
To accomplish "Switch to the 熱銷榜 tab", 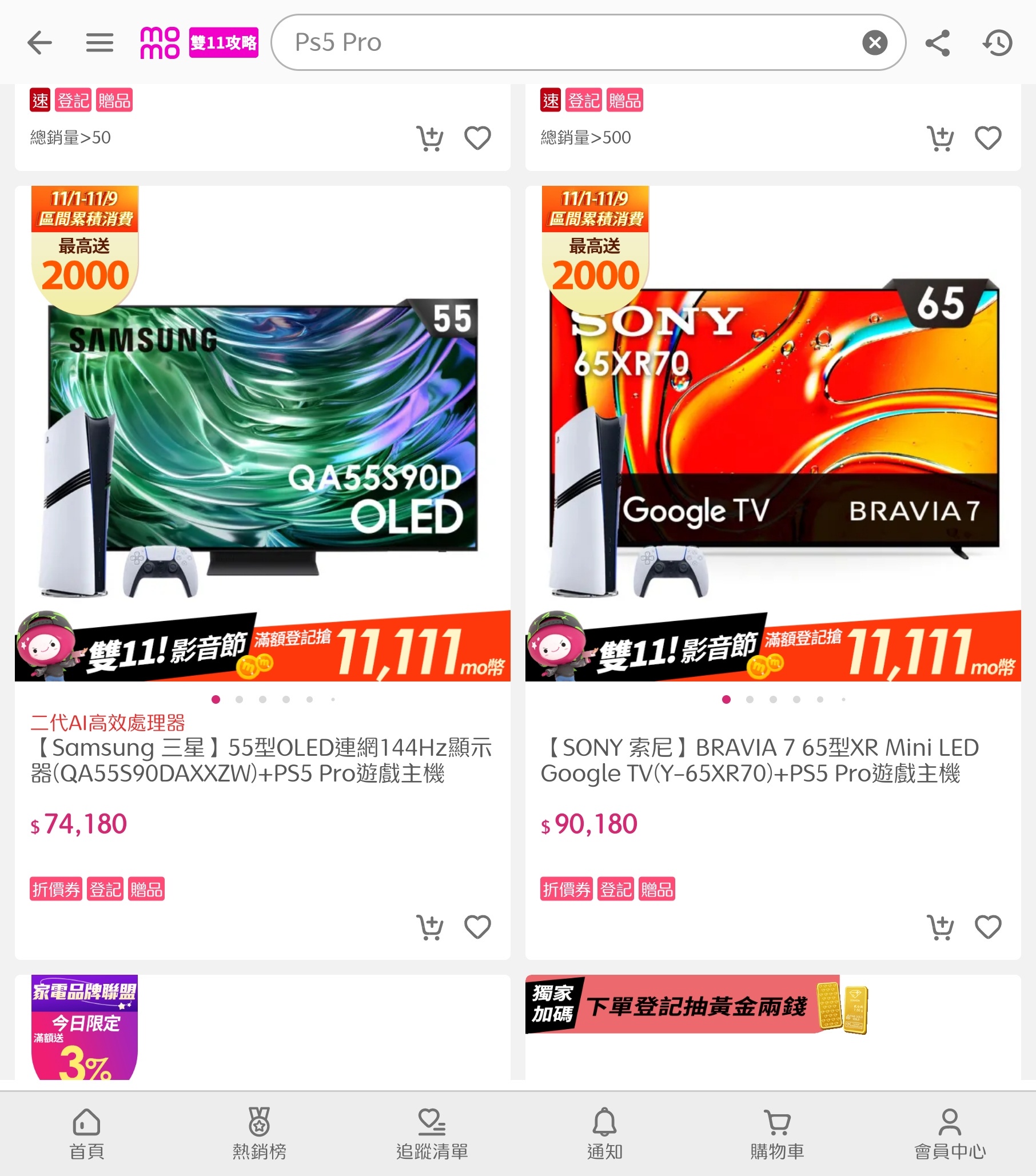I will point(259,1134).
